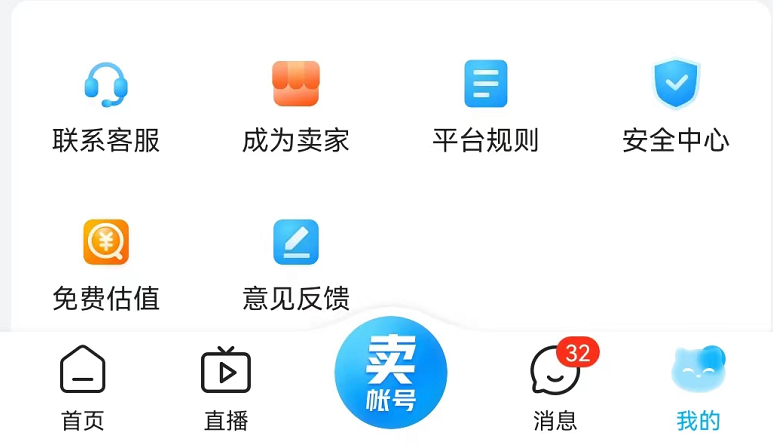Tap the 卖帐号 sell account button
Image resolution: width=773 pixels, height=446 pixels.
[x=390, y=374]
